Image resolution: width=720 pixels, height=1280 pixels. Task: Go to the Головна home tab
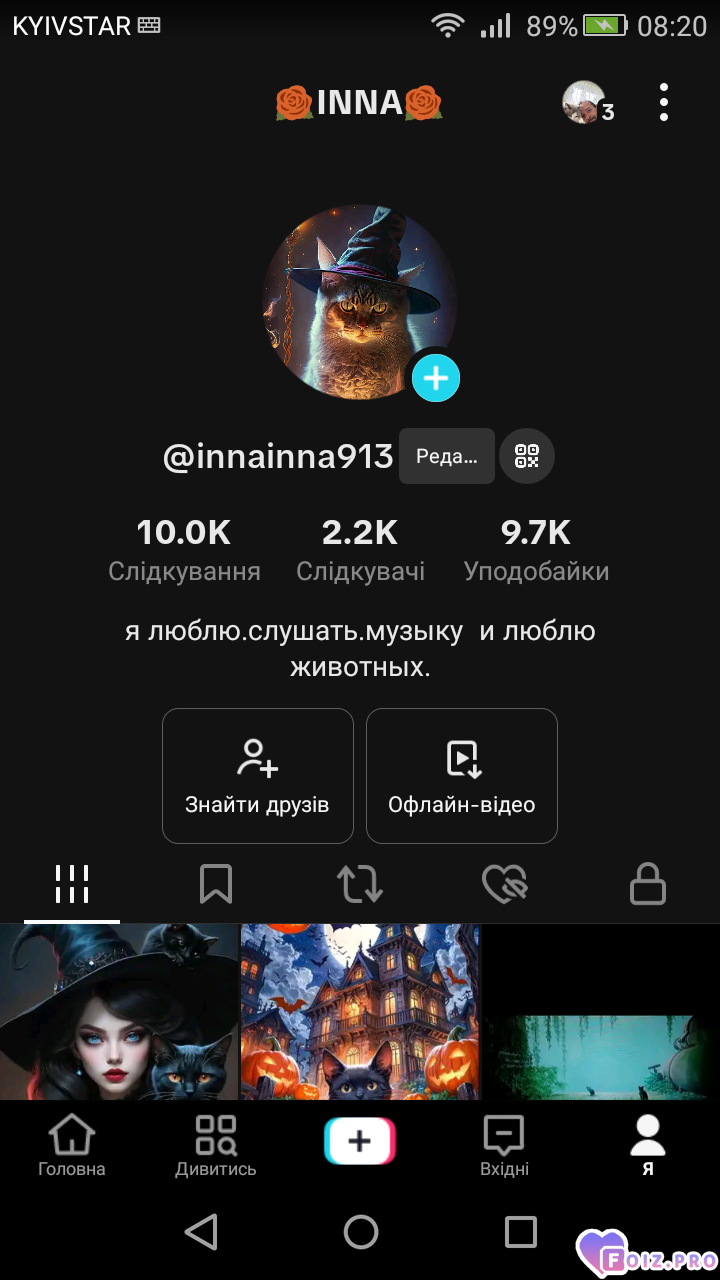click(72, 1147)
